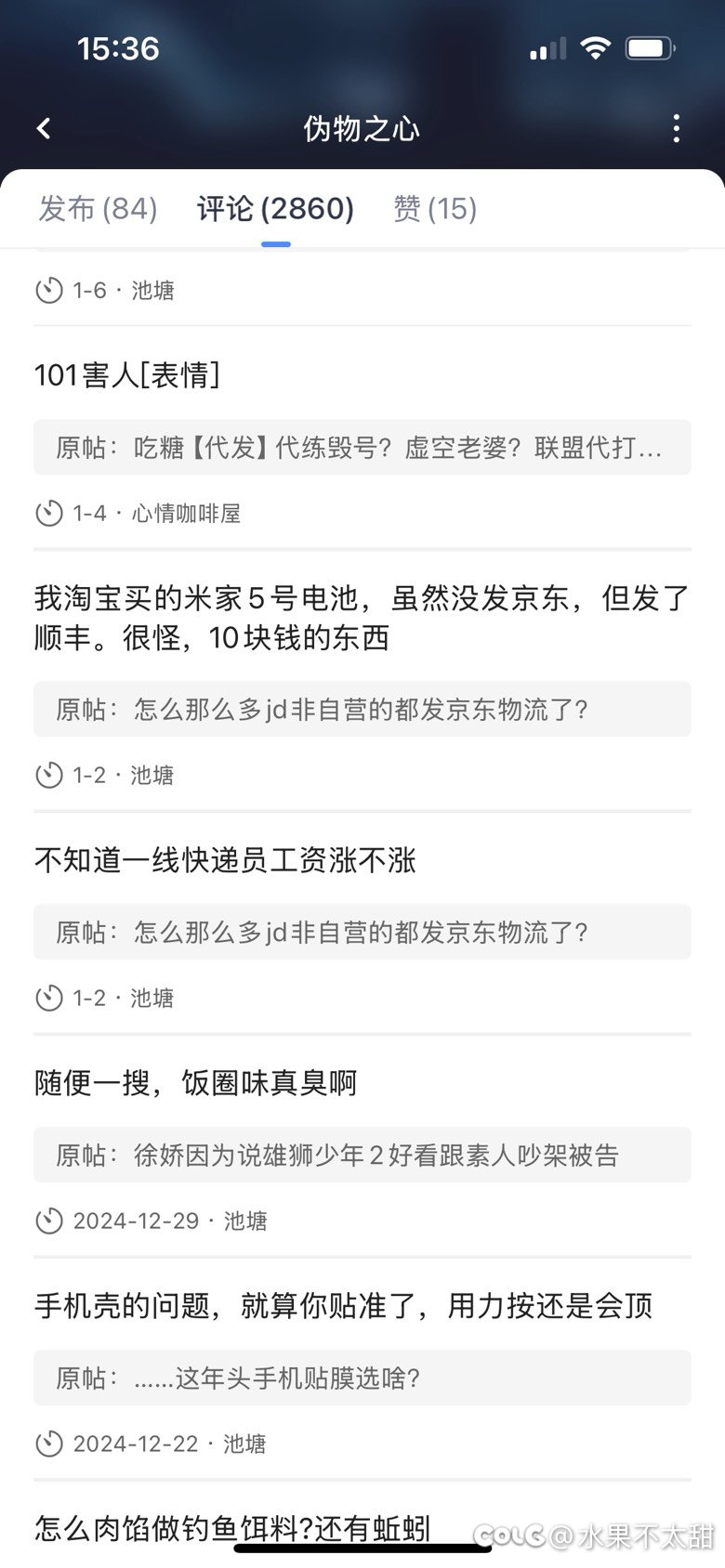Open the comment about 手机壳的问题
The width and height of the screenshot is (725, 1568).
pos(343,1306)
